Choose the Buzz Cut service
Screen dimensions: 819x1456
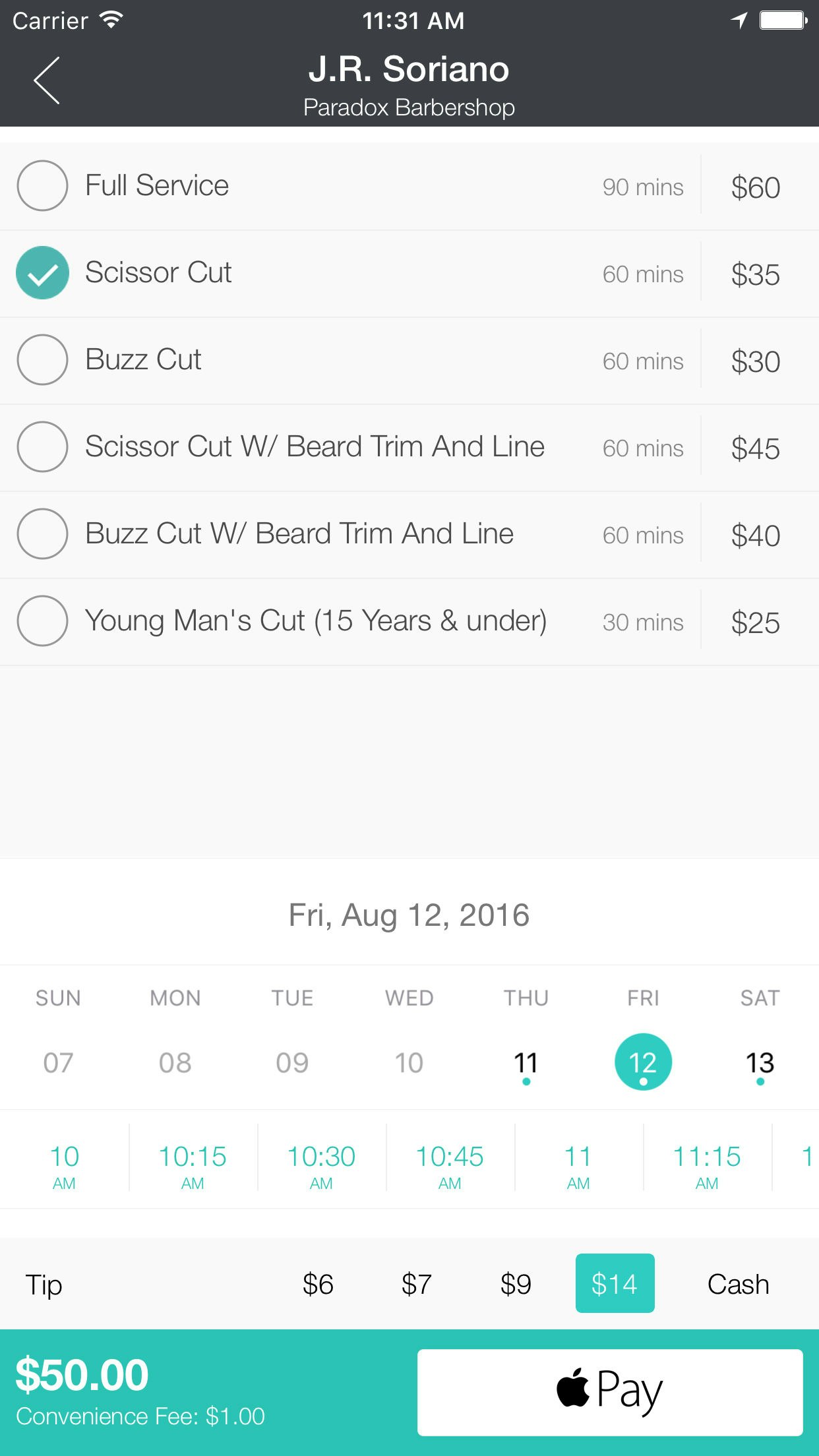tap(42, 360)
